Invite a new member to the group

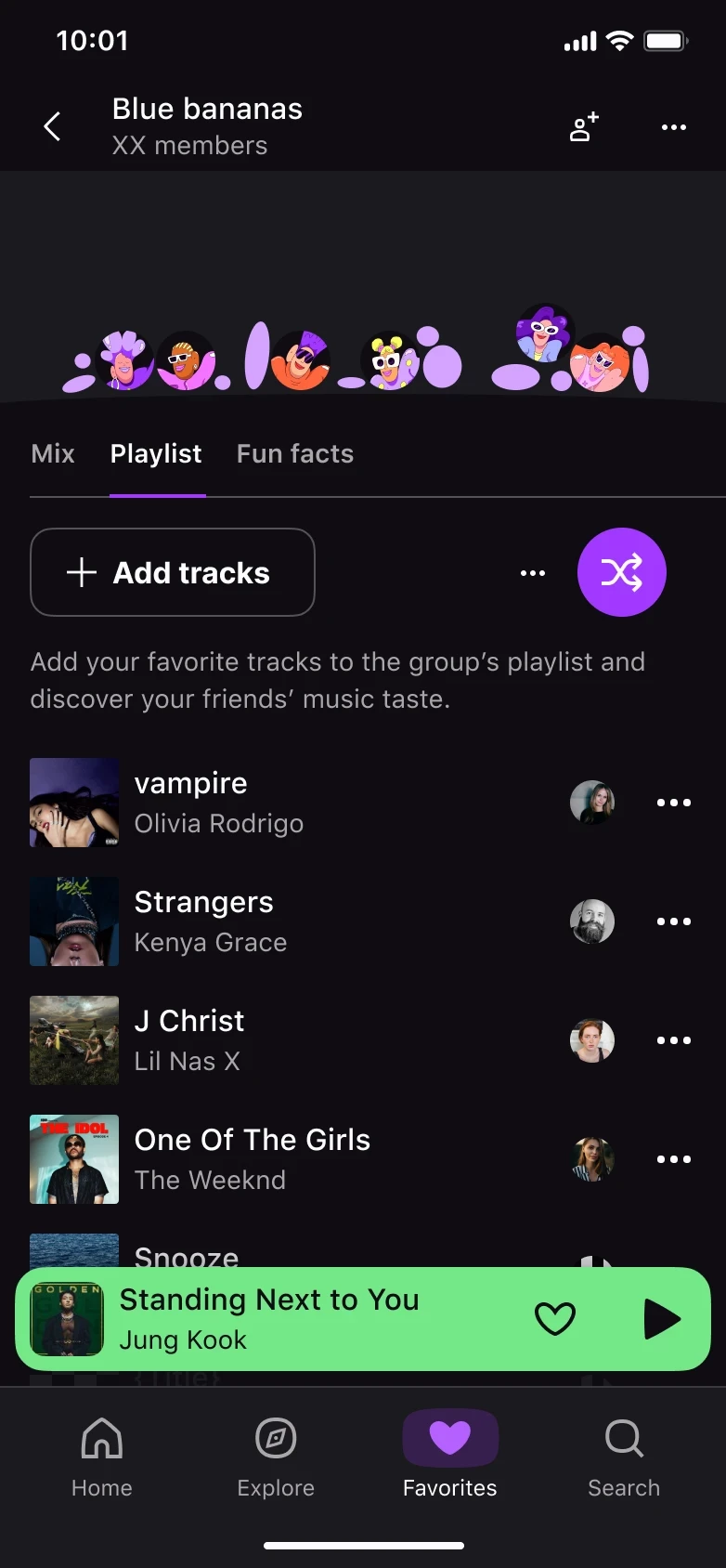584,127
